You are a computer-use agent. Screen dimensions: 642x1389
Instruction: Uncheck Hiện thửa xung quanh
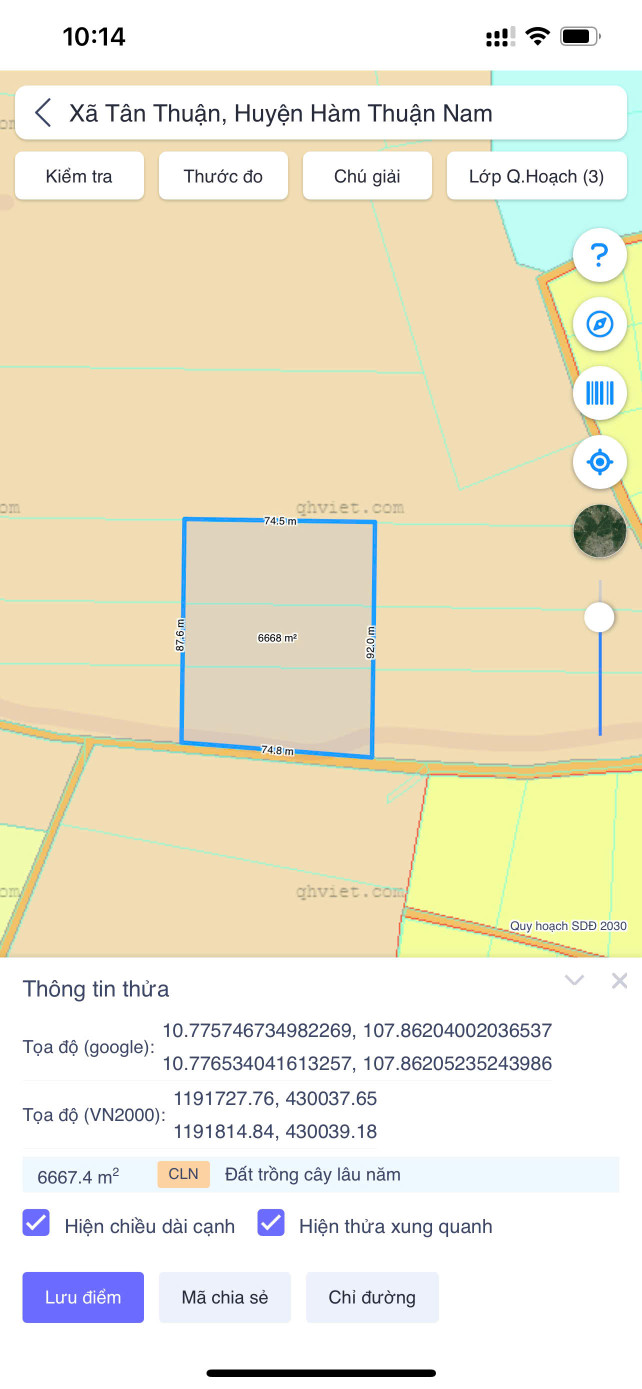(x=271, y=1225)
